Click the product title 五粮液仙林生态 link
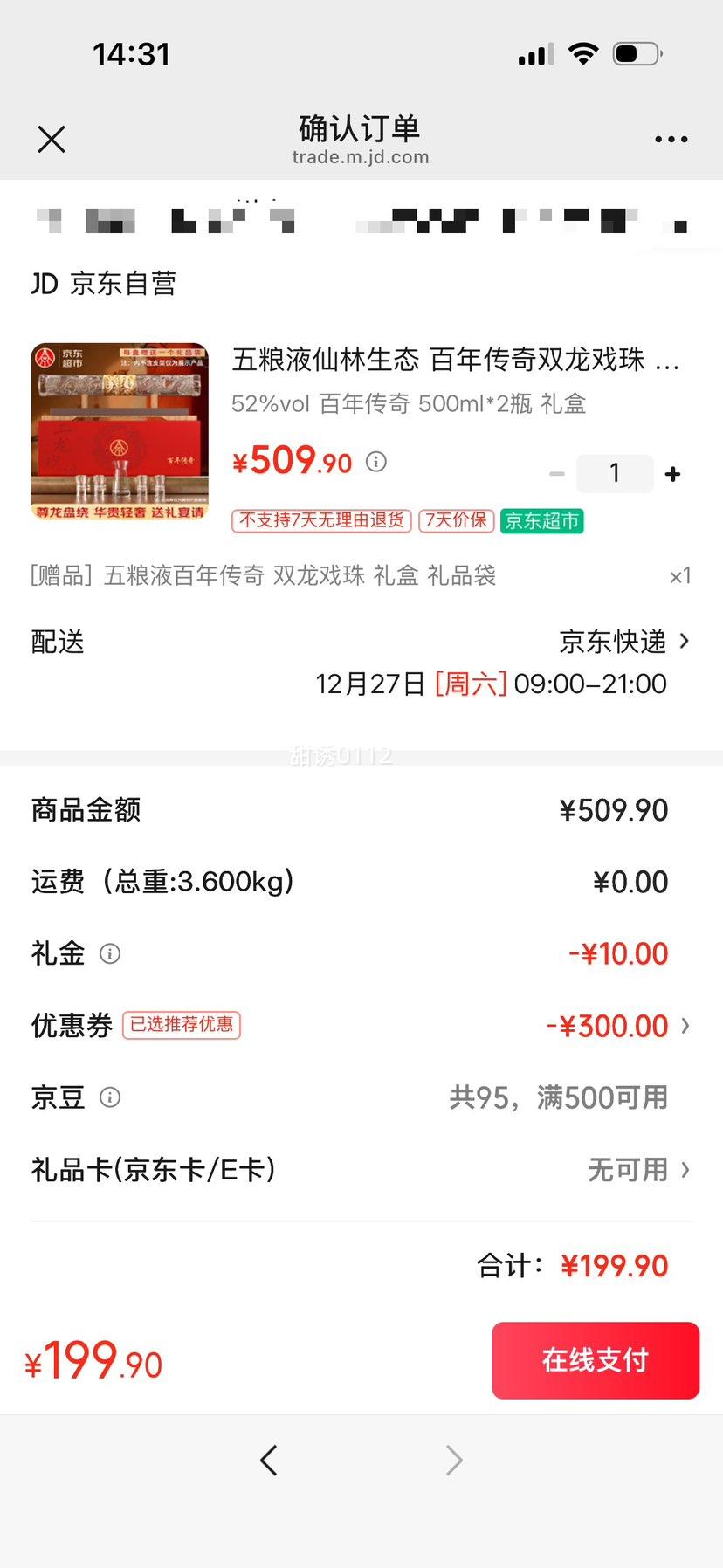 tap(454, 360)
